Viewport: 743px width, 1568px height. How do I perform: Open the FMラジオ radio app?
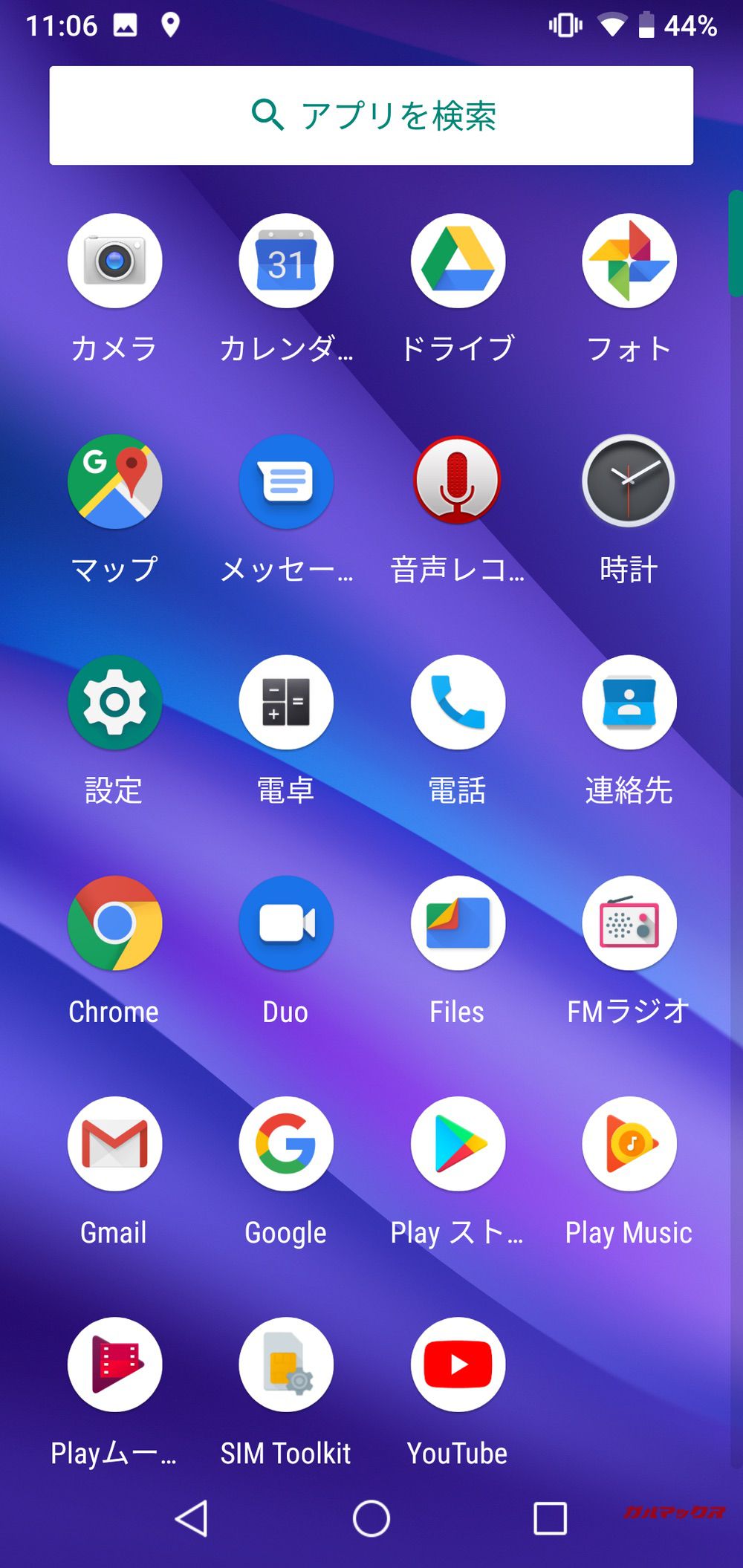pyautogui.click(x=629, y=923)
